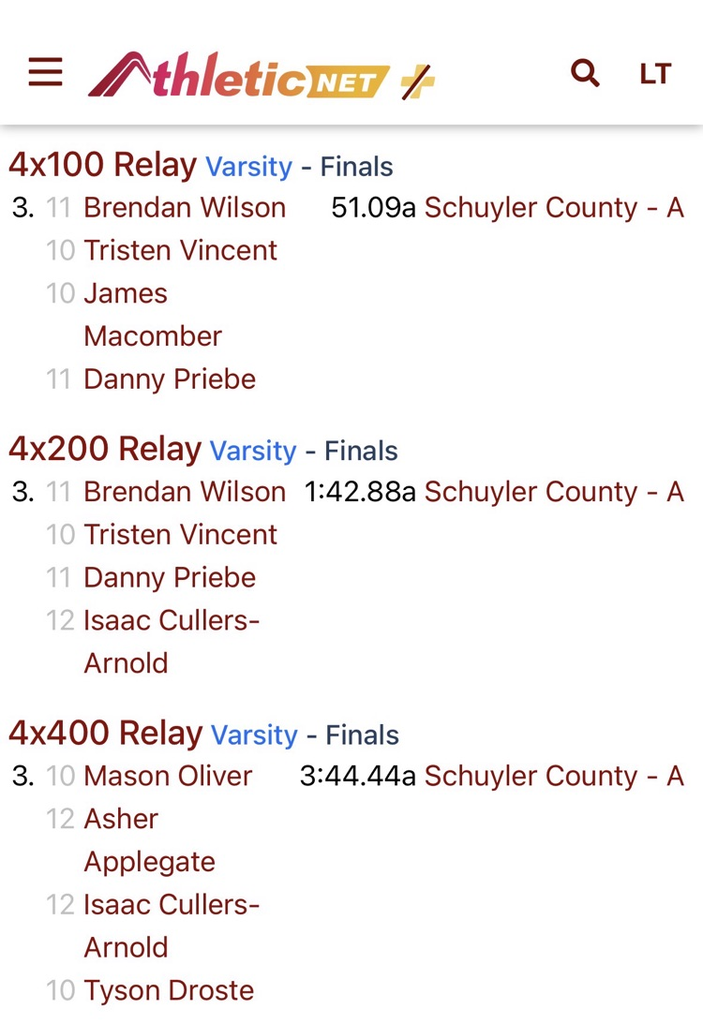Go to Schuyler County - A for 4x400 Relay
The image size is (703, 1024).
pyautogui.click(x=554, y=776)
